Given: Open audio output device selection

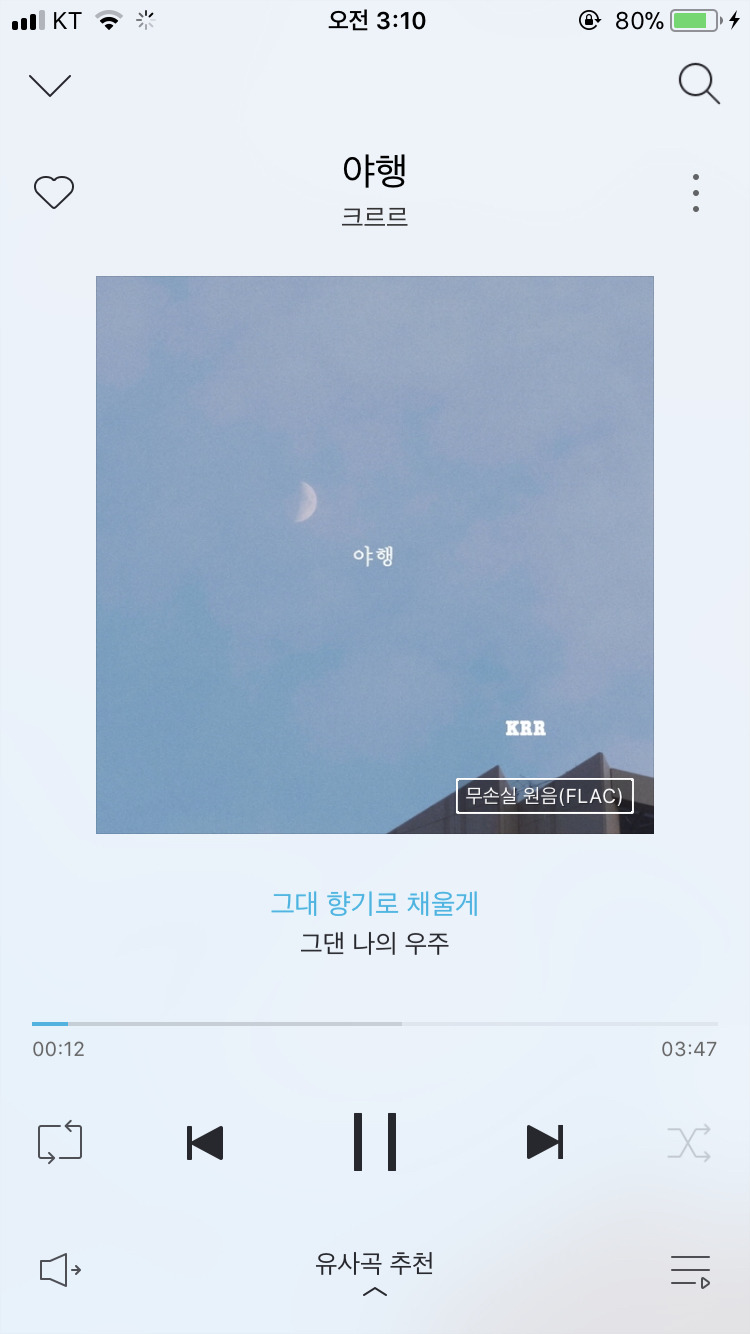Looking at the screenshot, I should click(x=60, y=1270).
